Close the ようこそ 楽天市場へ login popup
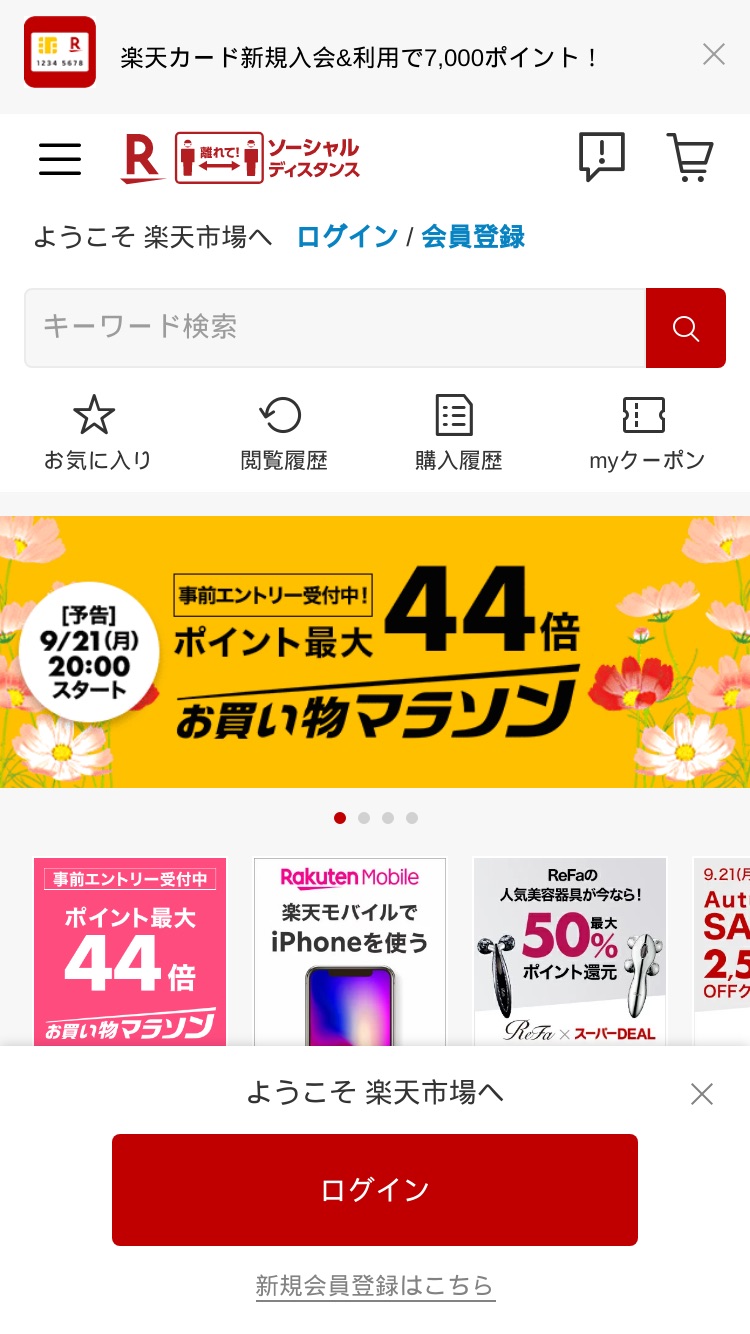The image size is (750, 1334). pyautogui.click(x=702, y=1094)
